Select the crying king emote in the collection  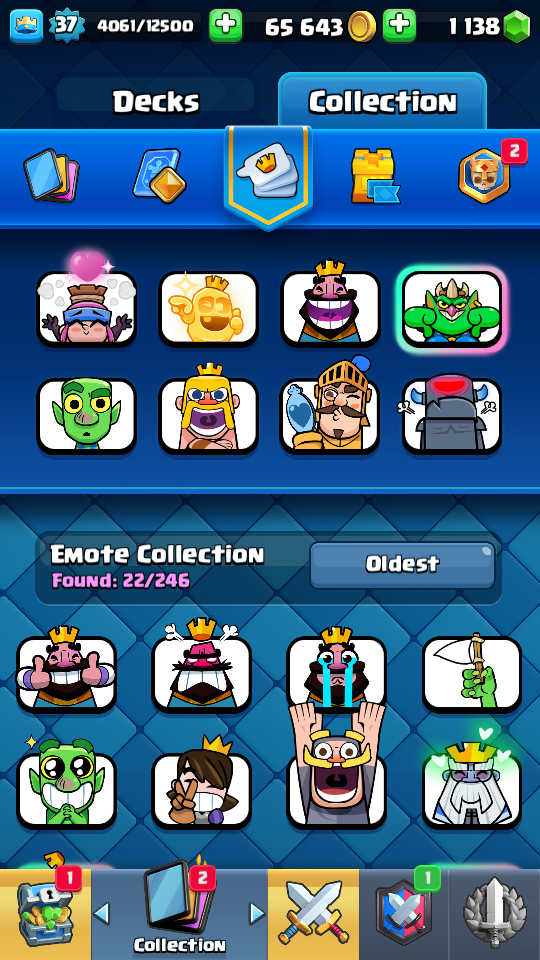pos(337,673)
